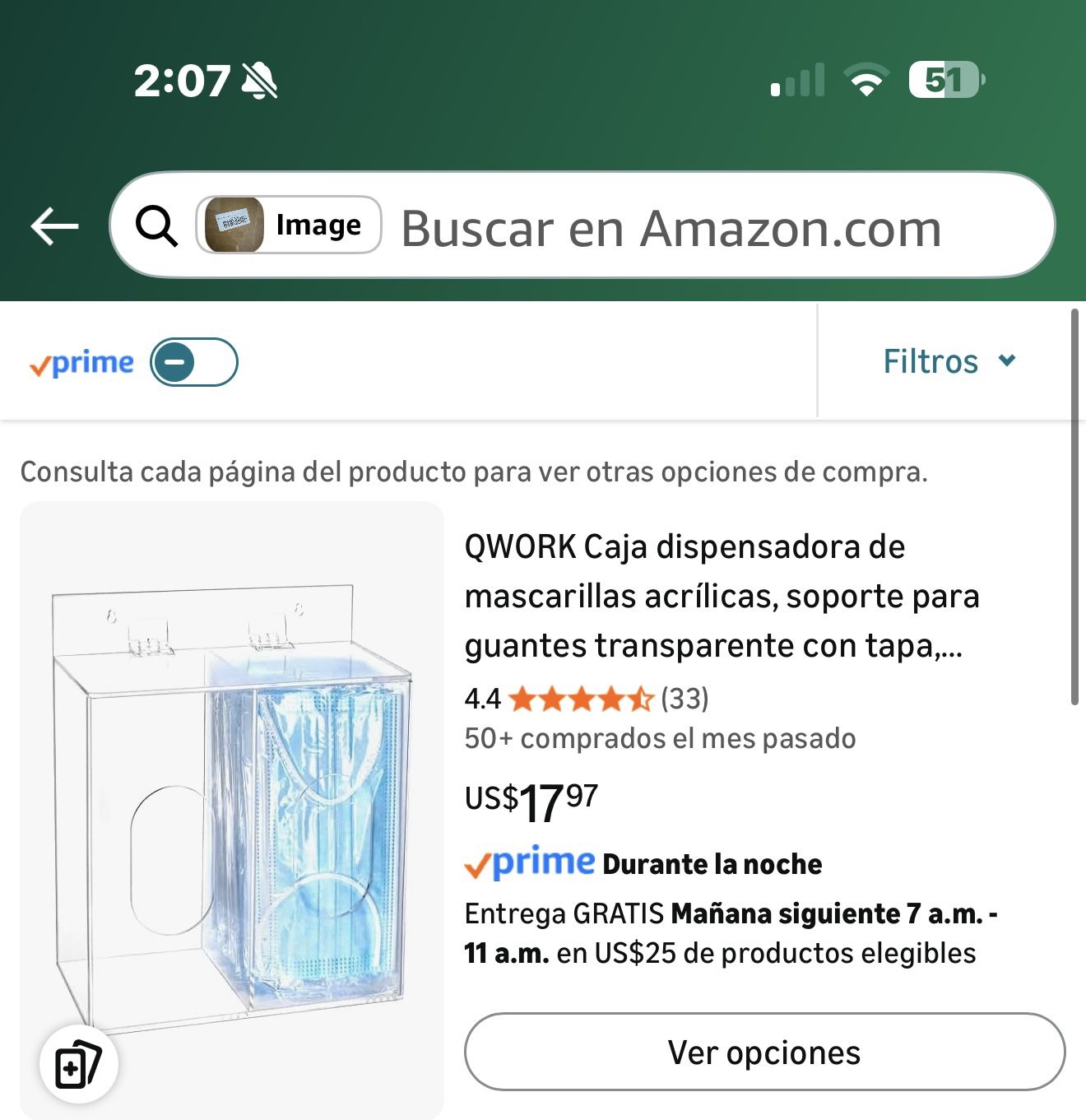Expand the Filtros dropdown
The image size is (1086, 1120).
pos(951,362)
